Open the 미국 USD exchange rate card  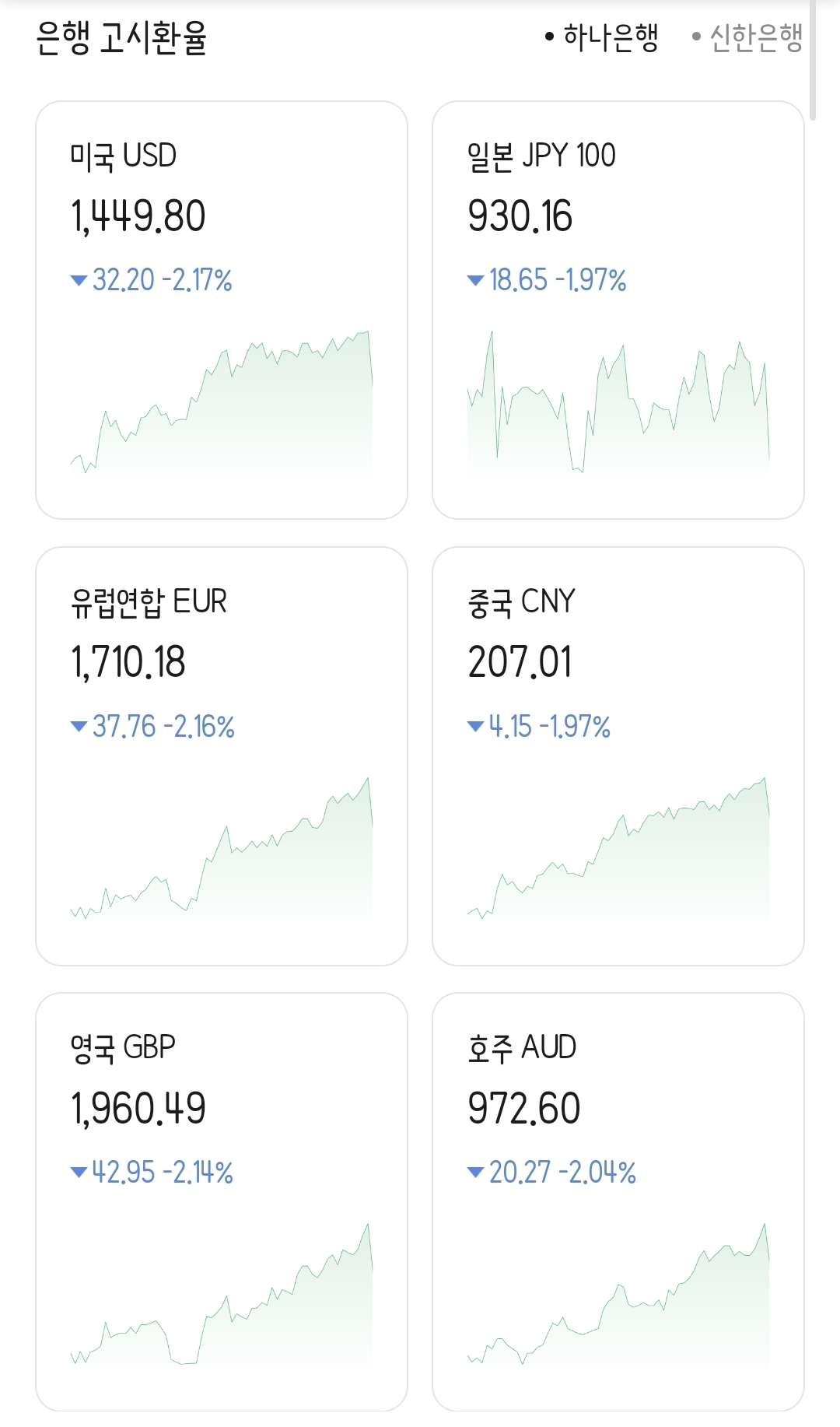pyautogui.click(x=222, y=310)
